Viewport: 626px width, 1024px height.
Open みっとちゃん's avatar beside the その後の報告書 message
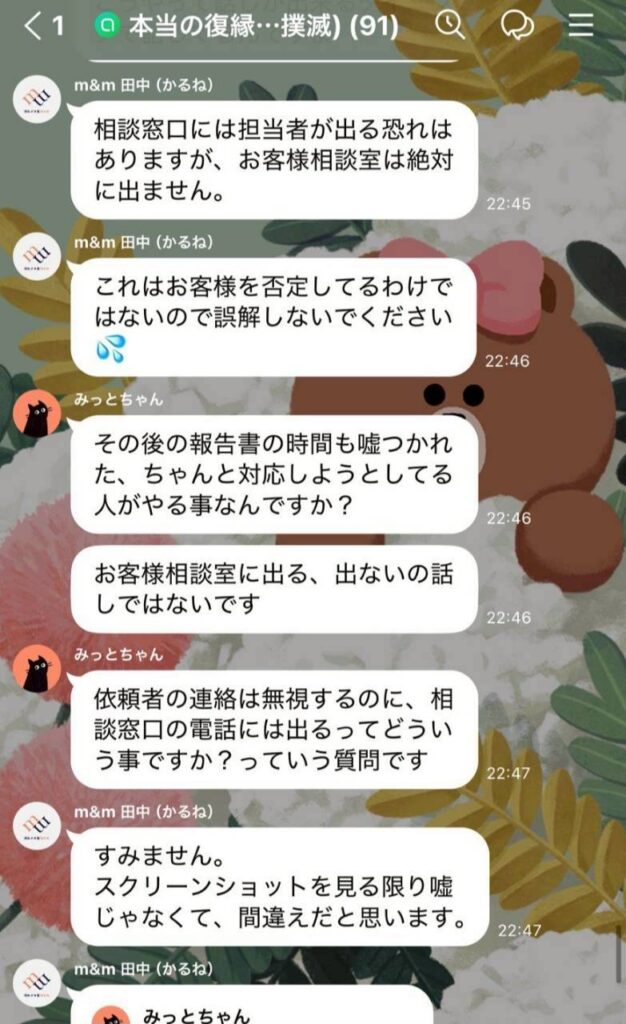pos(37,413)
